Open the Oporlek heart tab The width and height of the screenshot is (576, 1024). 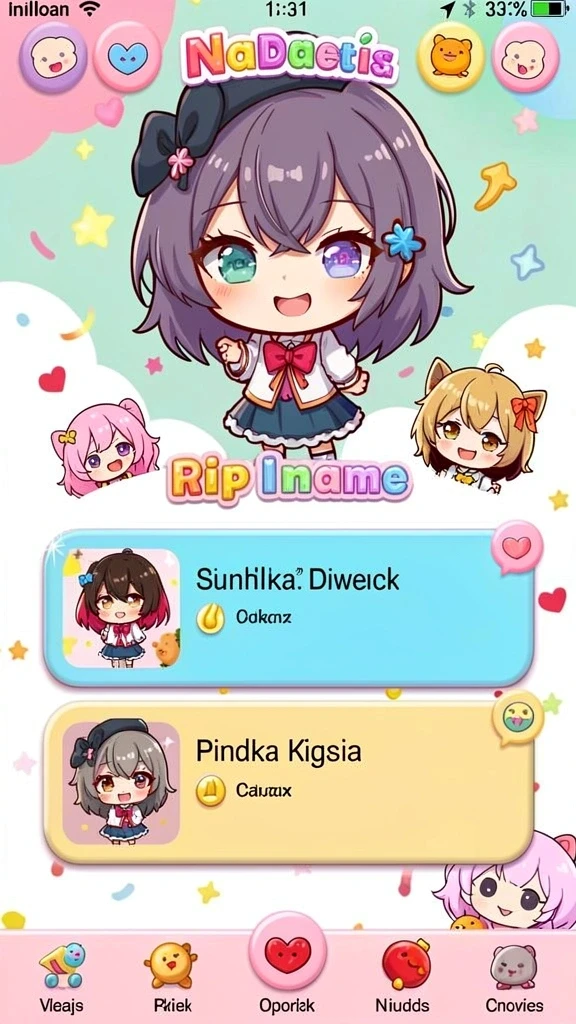(x=287, y=967)
